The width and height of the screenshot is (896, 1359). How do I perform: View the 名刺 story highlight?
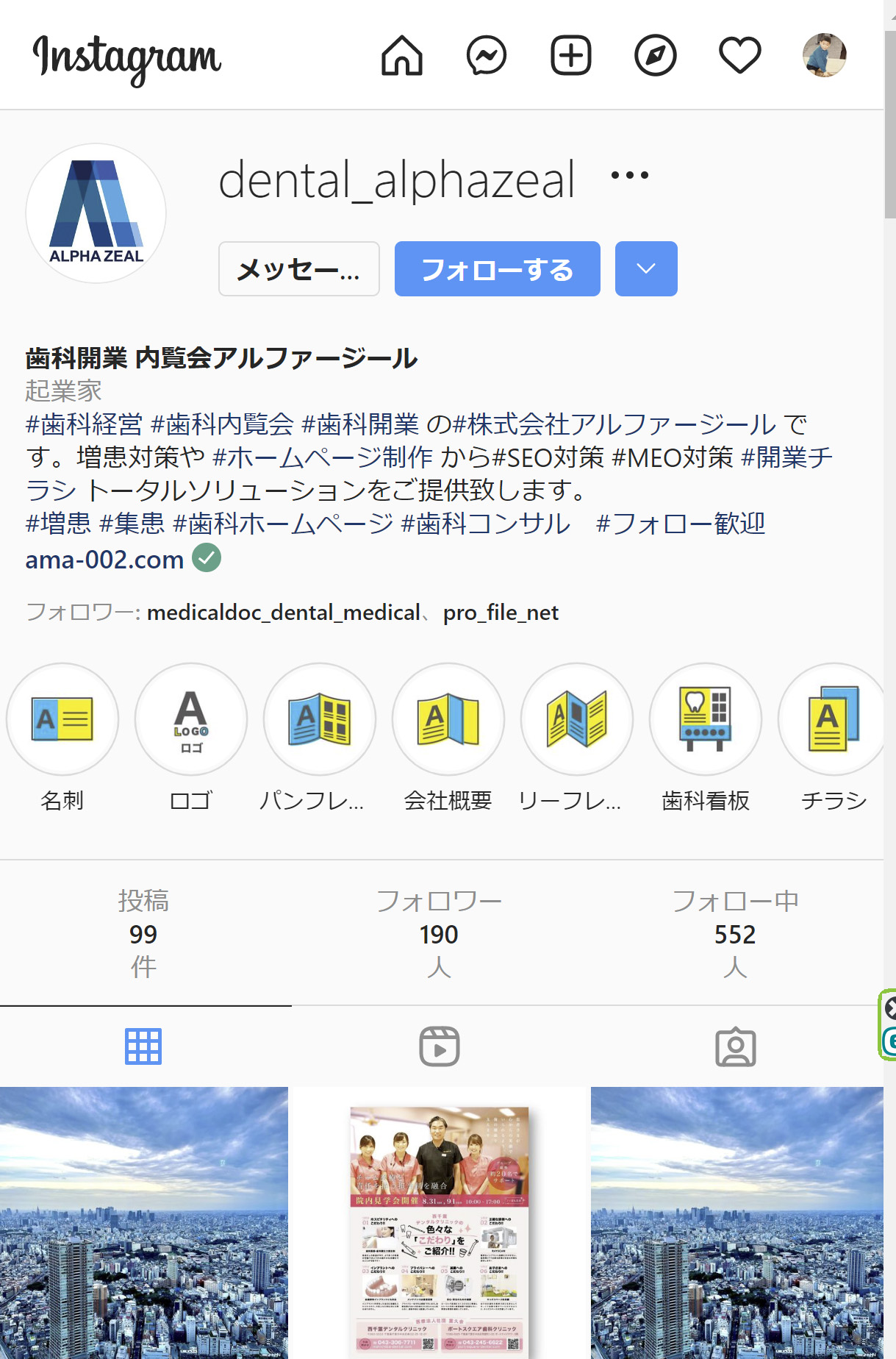coord(62,719)
